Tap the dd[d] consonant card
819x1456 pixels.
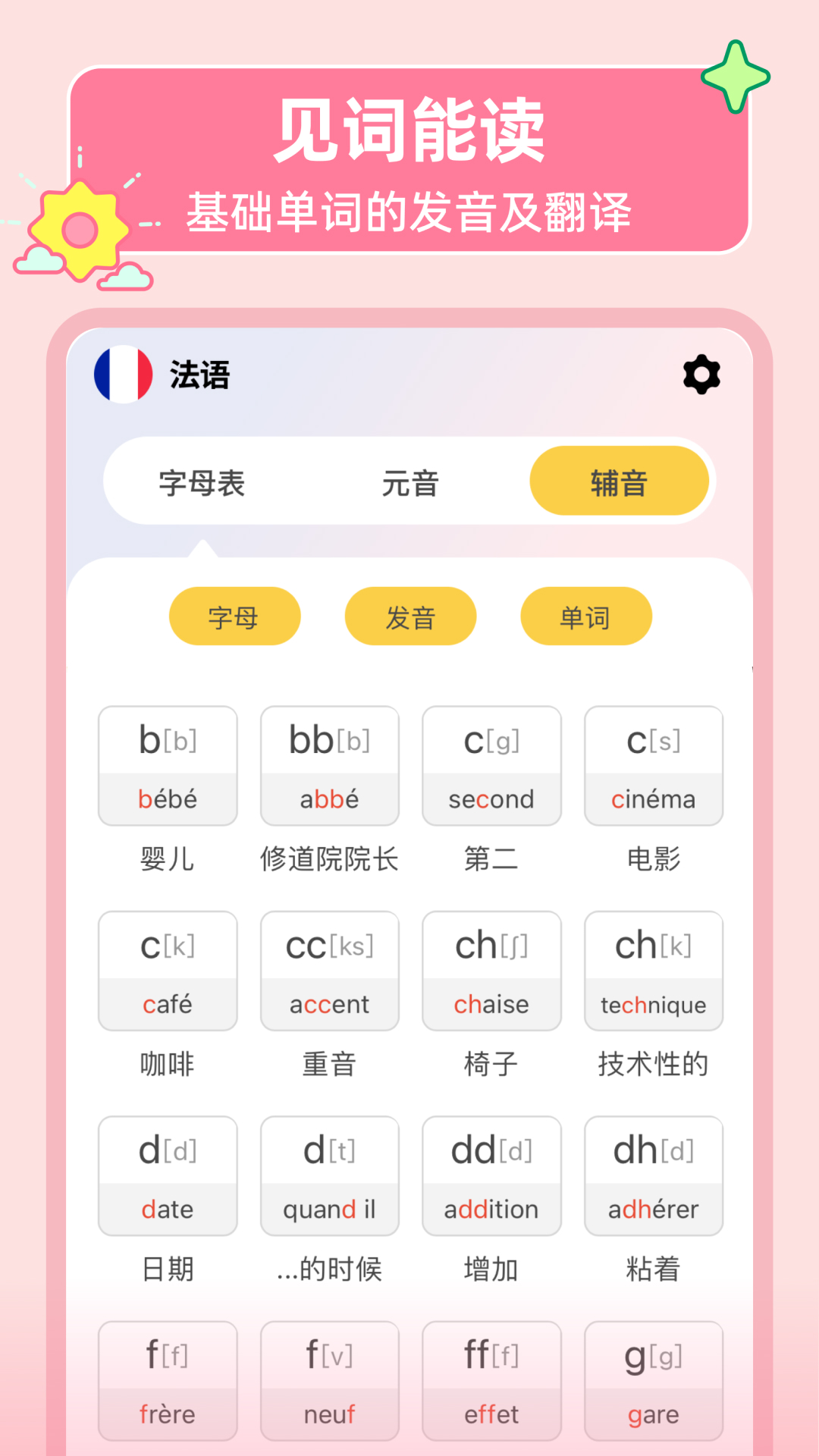491,1176
